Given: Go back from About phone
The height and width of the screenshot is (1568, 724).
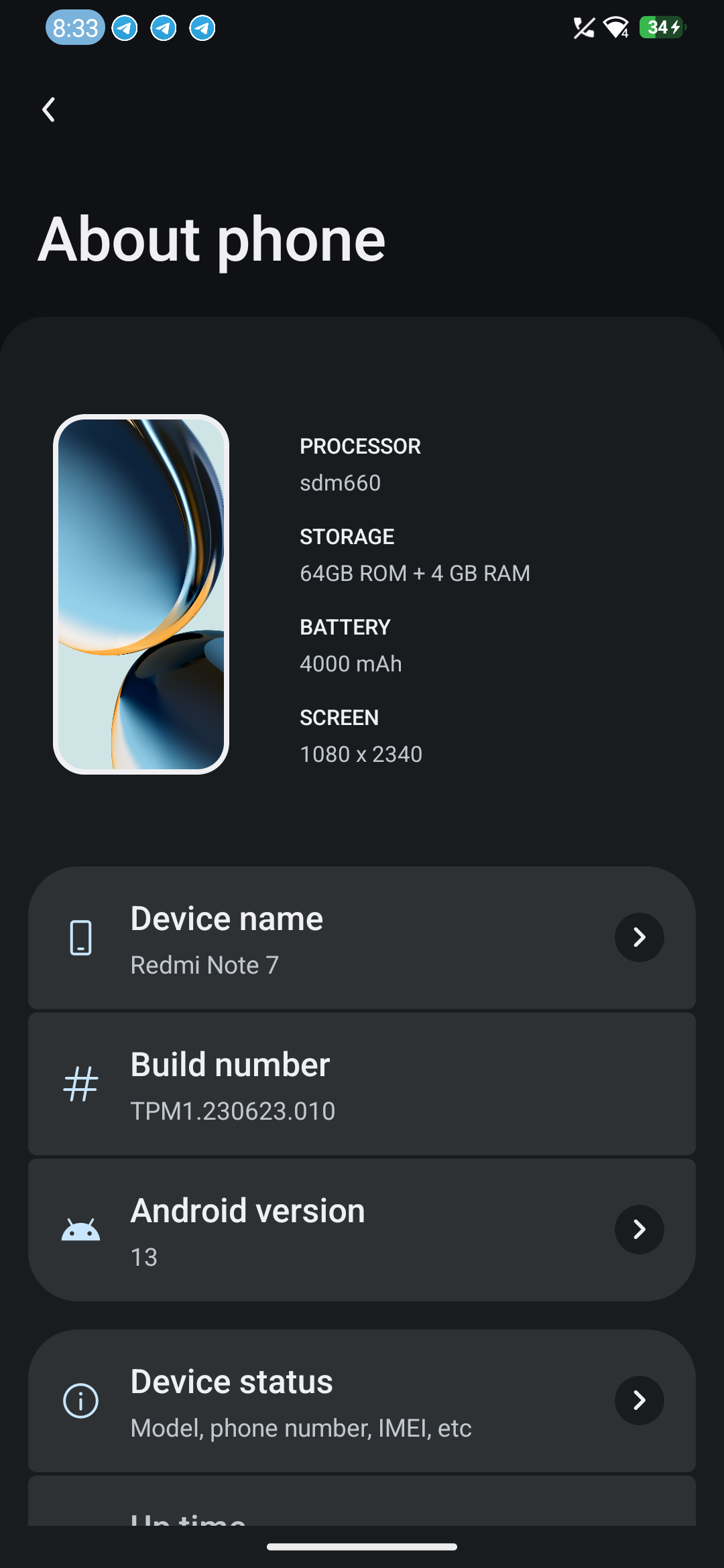Looking at the screenshot, I should [48, 110].
